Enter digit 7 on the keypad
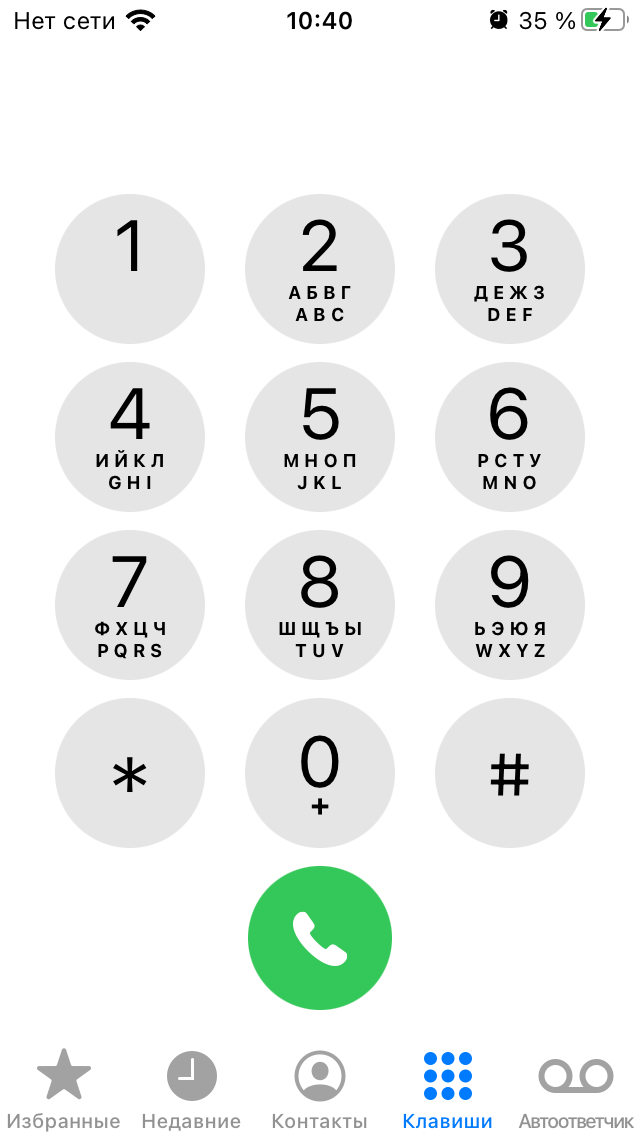Viewport: 640px width, 1136px height. (130, 605)
